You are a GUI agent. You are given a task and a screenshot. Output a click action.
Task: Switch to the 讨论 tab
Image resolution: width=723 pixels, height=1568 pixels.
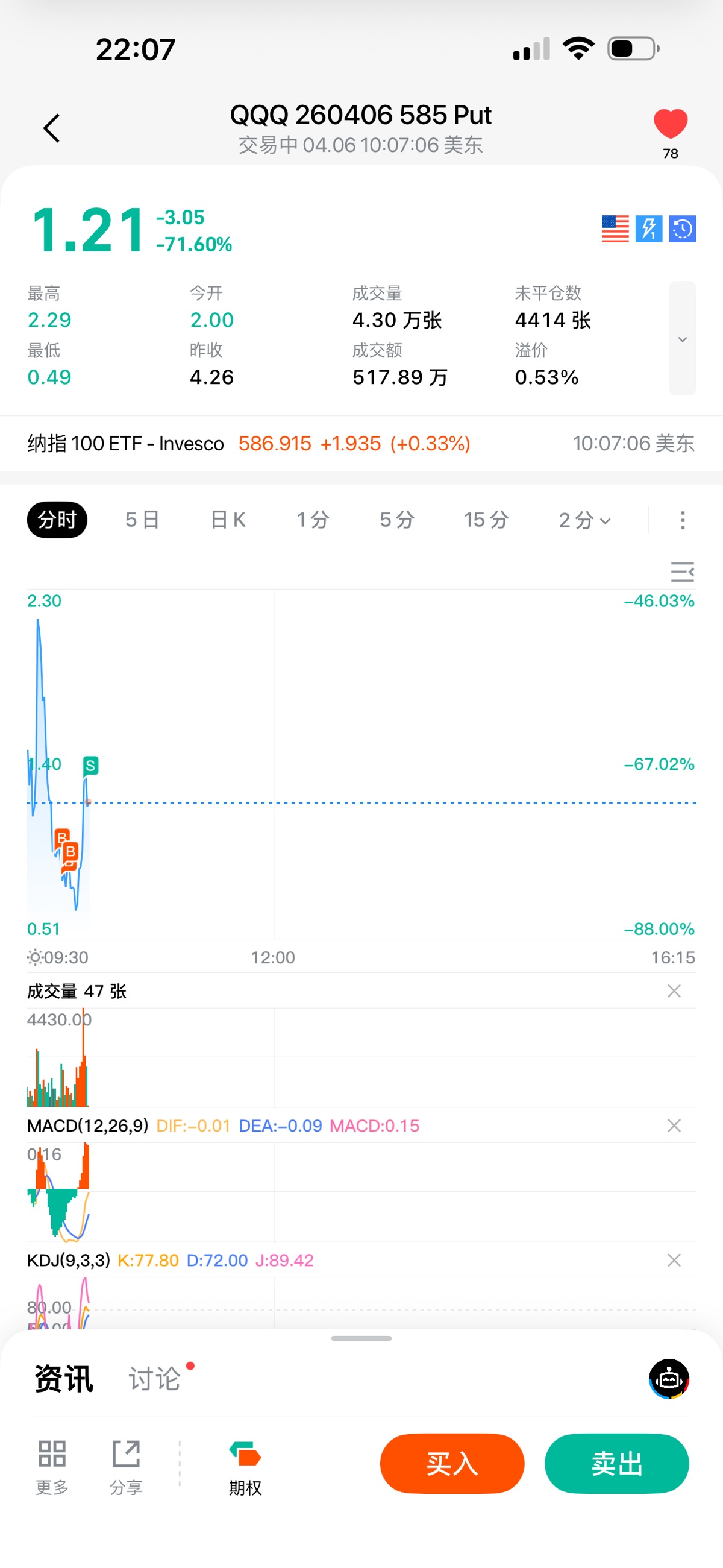155,1379
